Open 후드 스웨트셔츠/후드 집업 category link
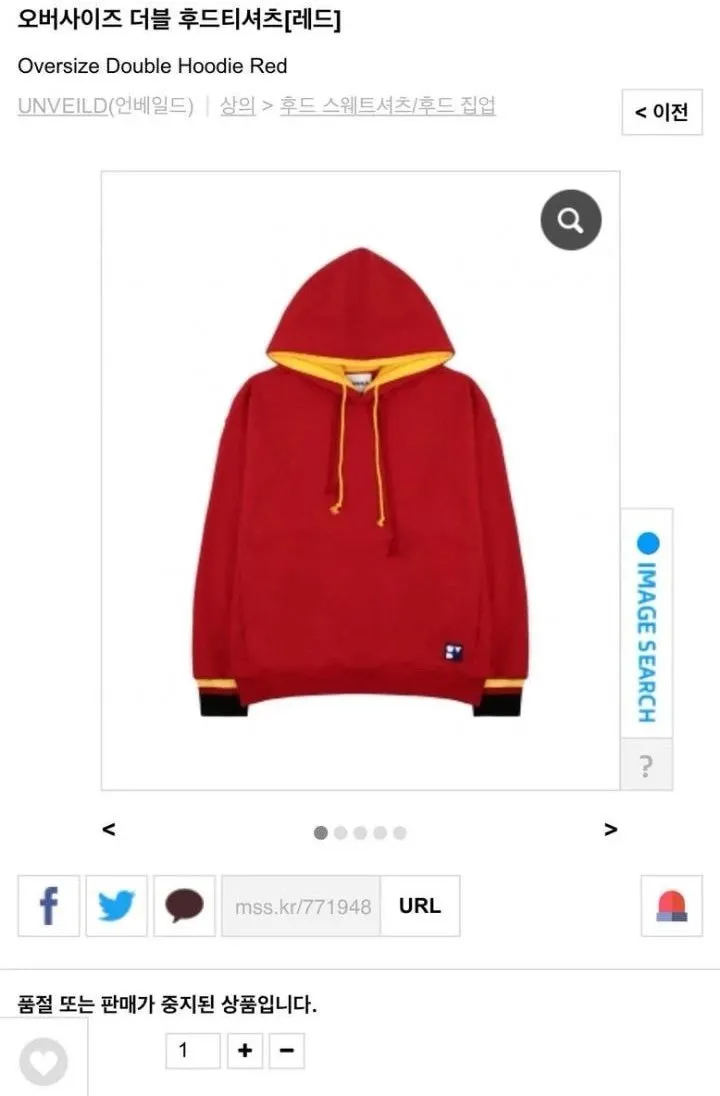The height and width of the screenshot is (1096, 720). [387, 106]
